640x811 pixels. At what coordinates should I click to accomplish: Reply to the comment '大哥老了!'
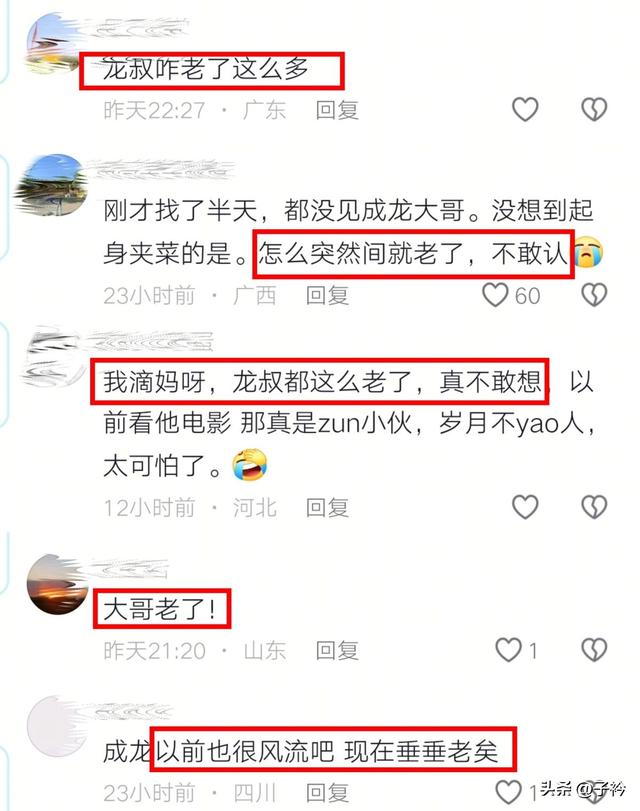(x=337, y=651)
